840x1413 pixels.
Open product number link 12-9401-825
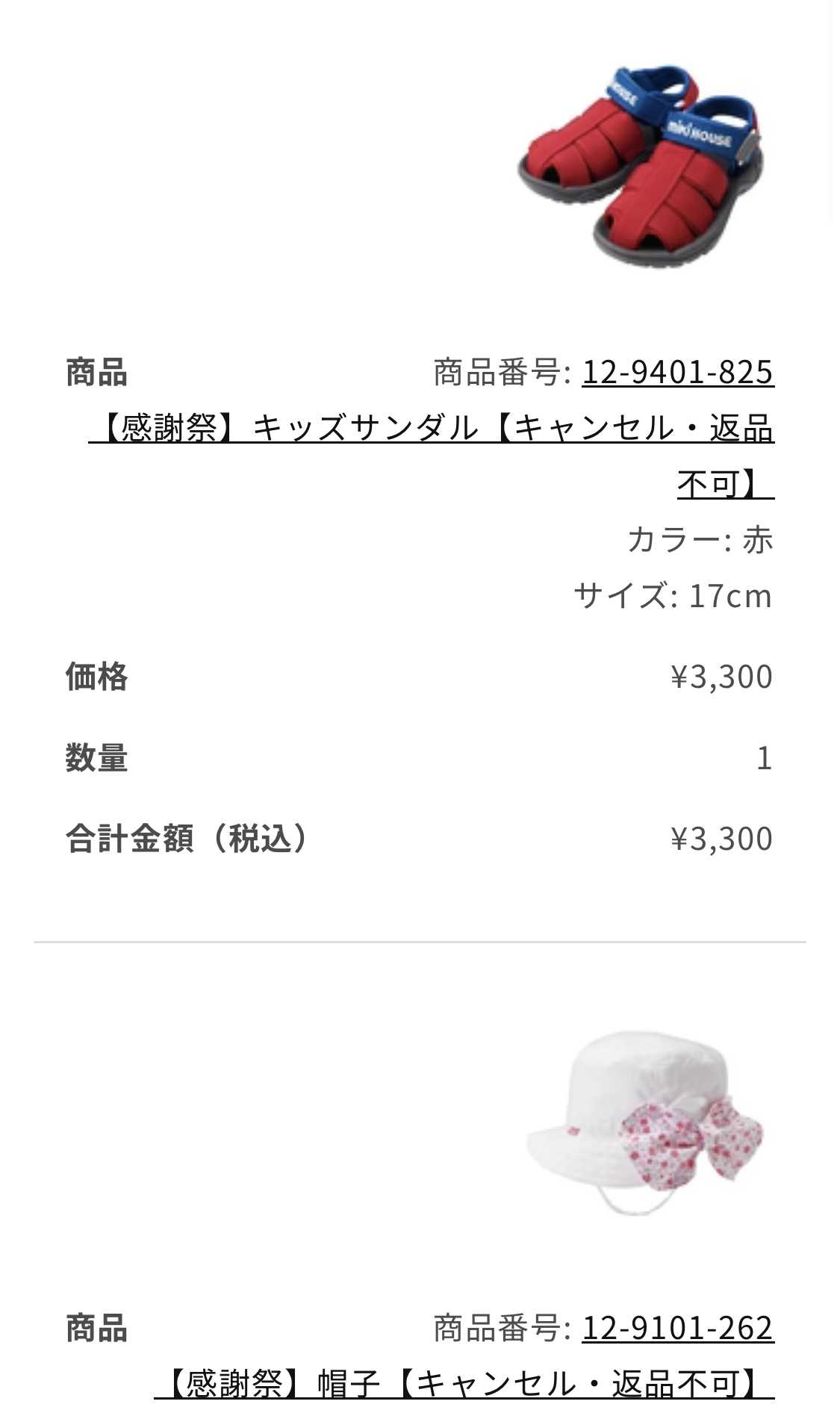tap(677, 372)
